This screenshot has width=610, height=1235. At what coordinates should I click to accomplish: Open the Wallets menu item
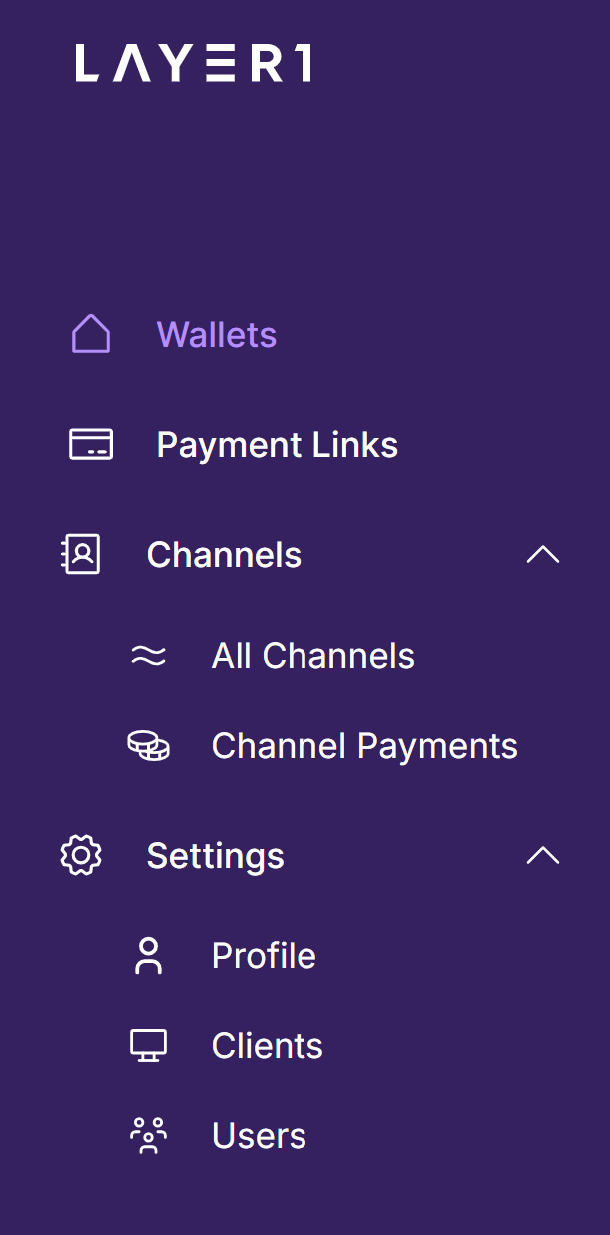[216, 334]
